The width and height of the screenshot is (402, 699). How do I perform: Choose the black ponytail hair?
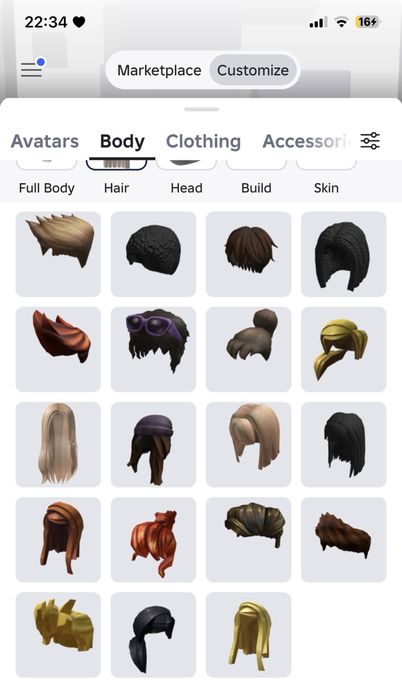pos(153,635)
